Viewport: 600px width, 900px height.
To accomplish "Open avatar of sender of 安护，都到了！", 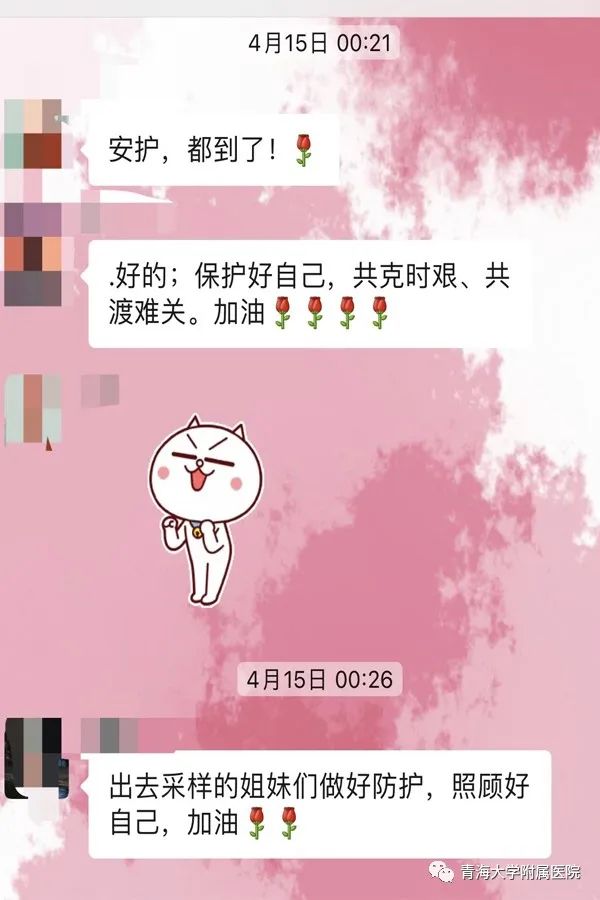I will [33, 135].
